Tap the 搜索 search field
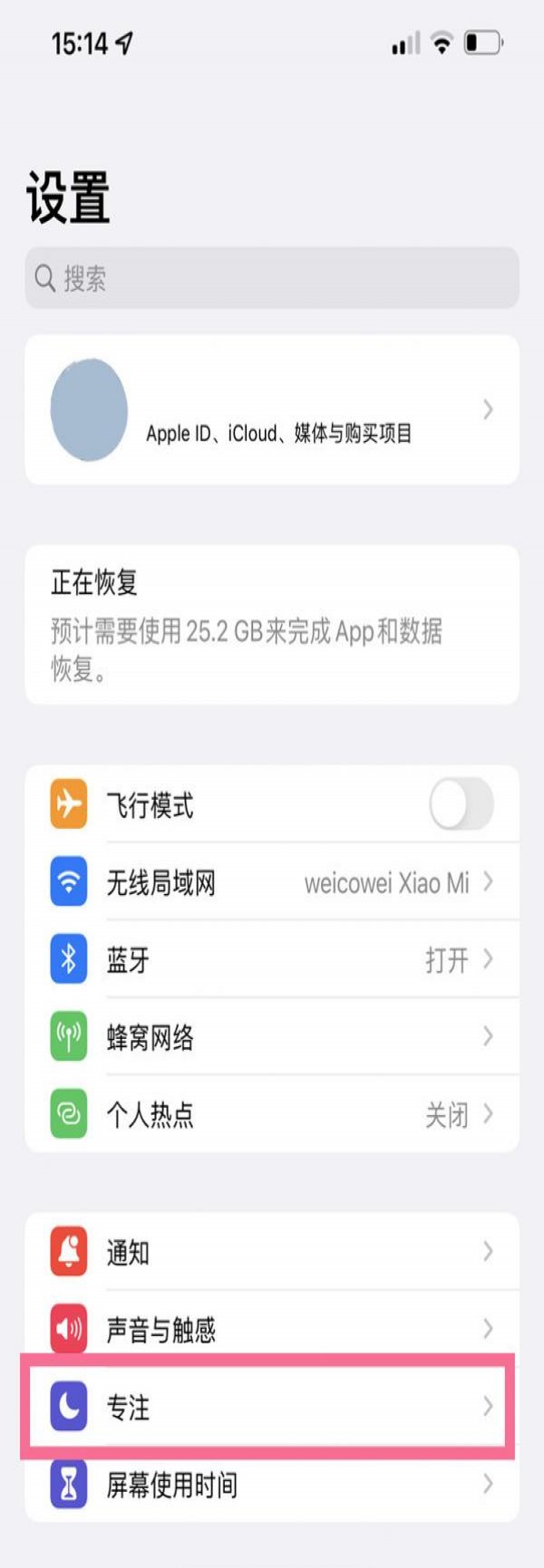544x1568 pixels. 272,278
